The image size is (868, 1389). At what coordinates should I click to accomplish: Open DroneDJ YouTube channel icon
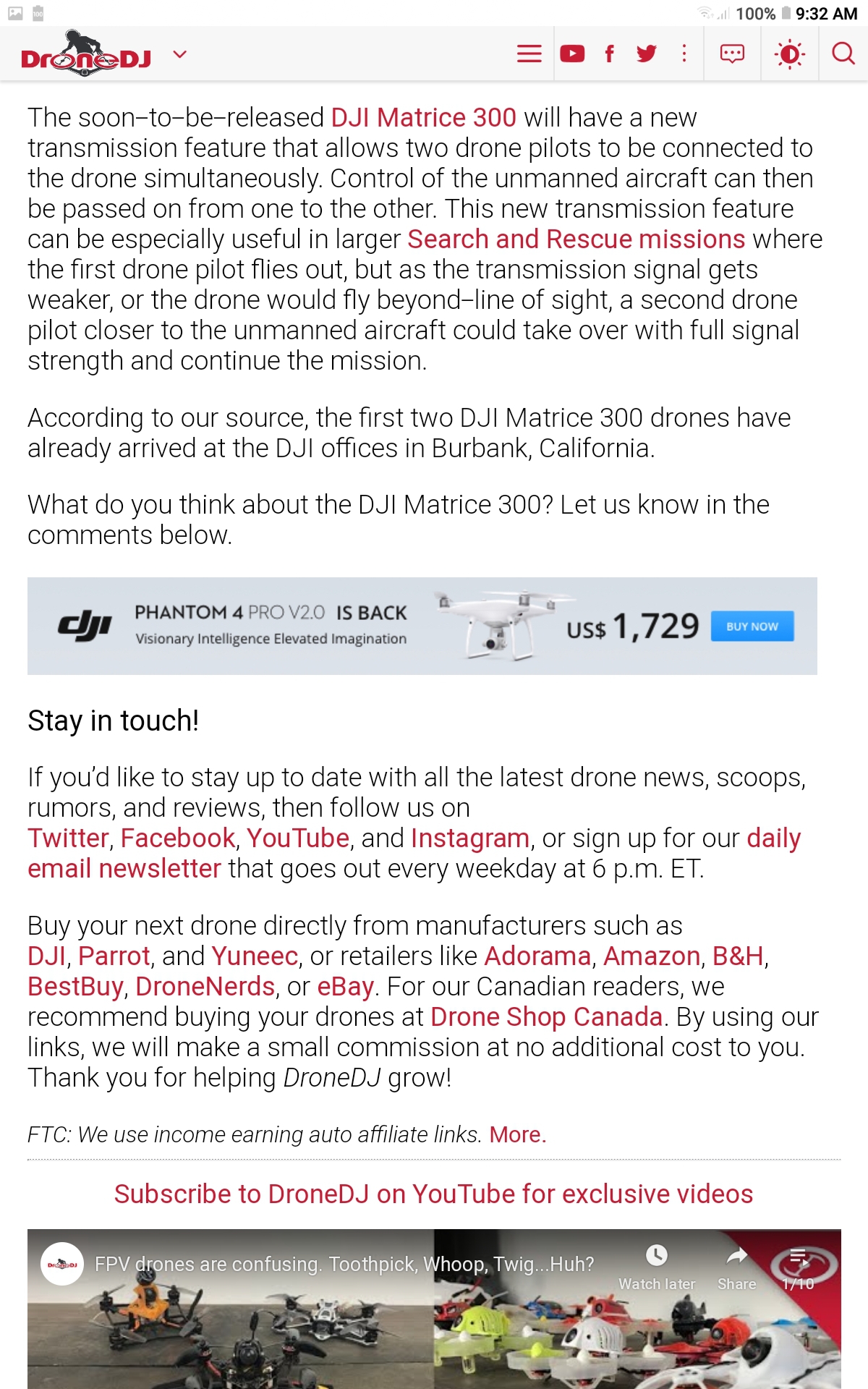click(x=572, y=54)
